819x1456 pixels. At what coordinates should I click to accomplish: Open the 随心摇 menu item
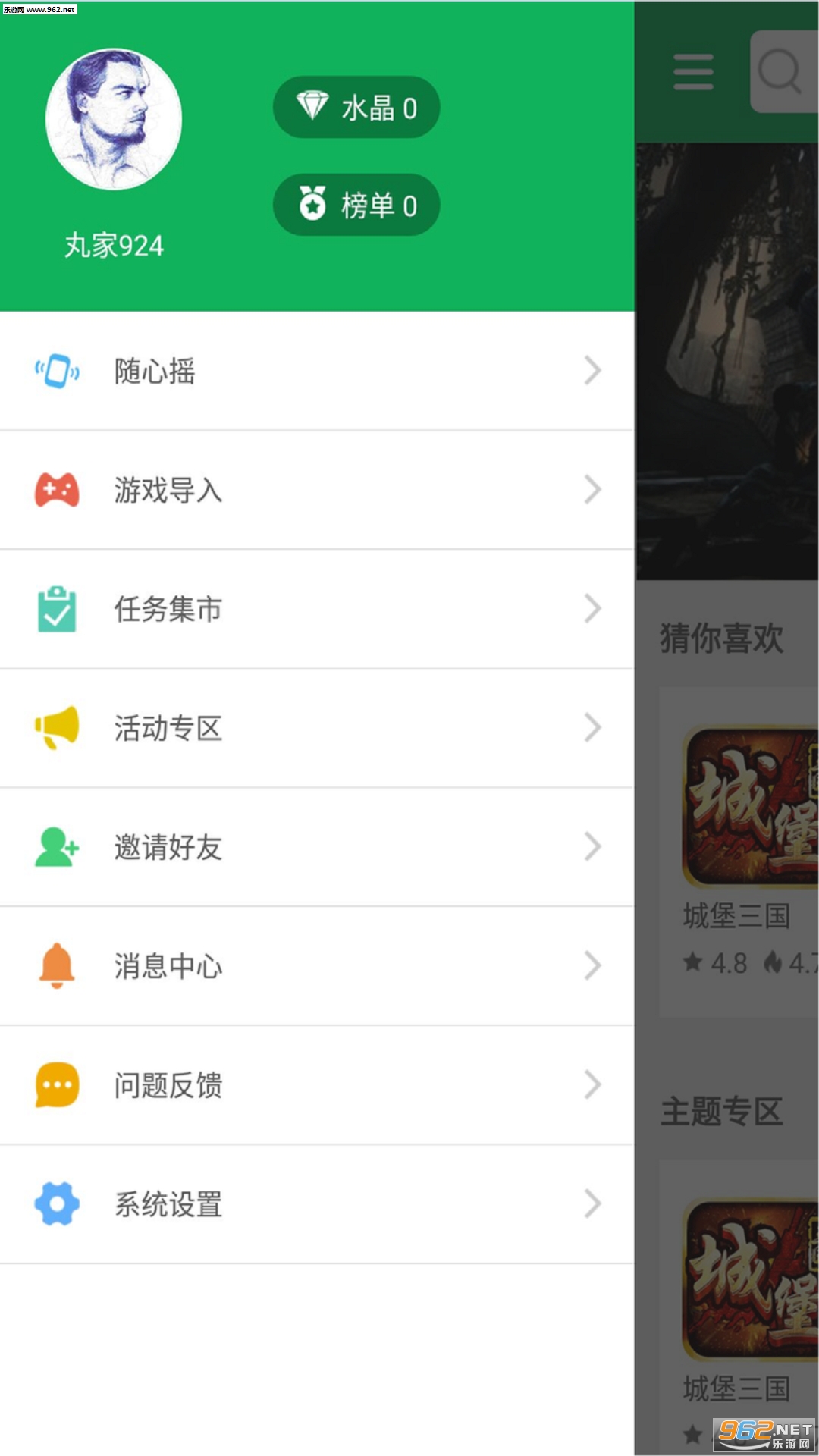point(317,371)
